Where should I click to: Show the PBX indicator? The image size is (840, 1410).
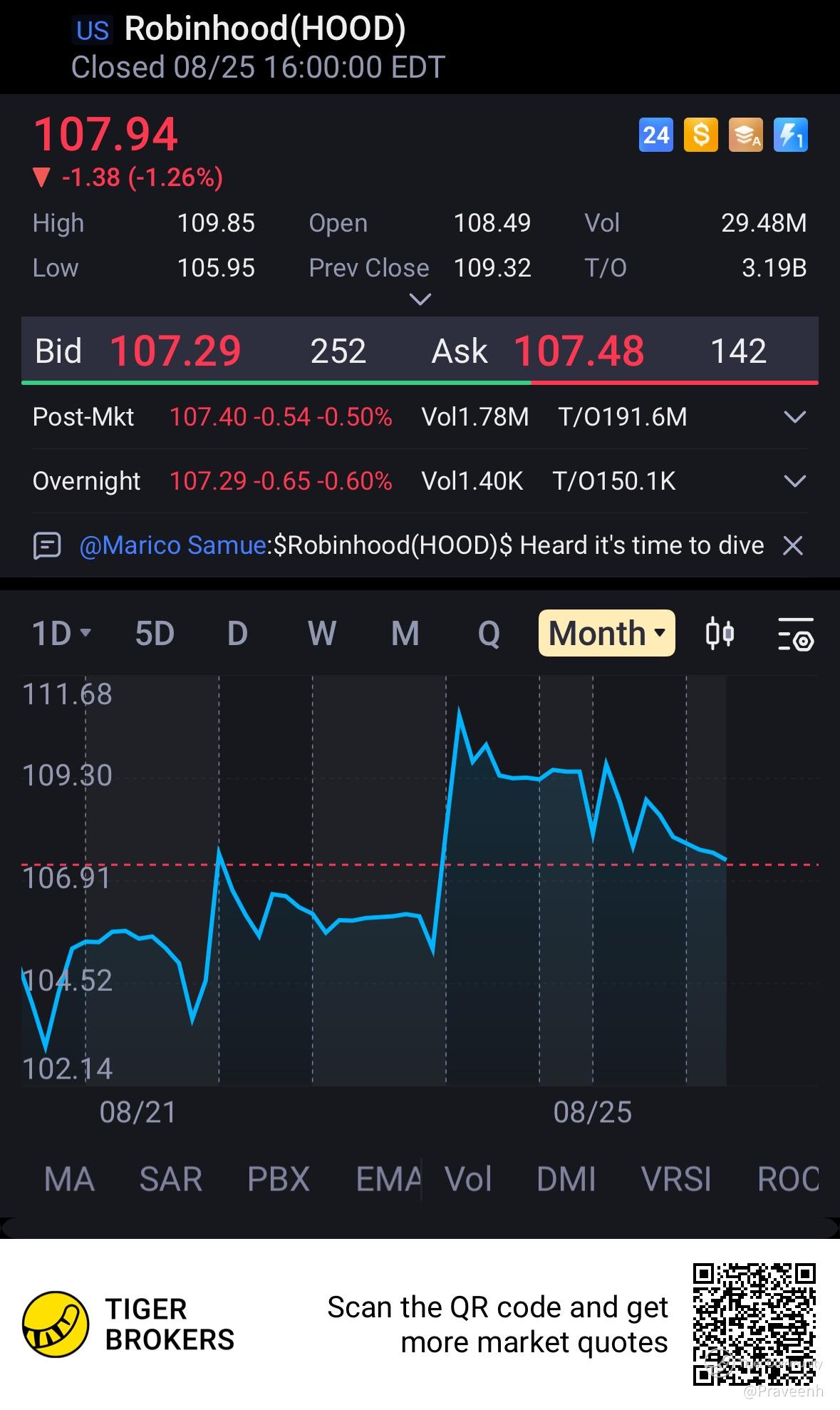click(279, 1179)
